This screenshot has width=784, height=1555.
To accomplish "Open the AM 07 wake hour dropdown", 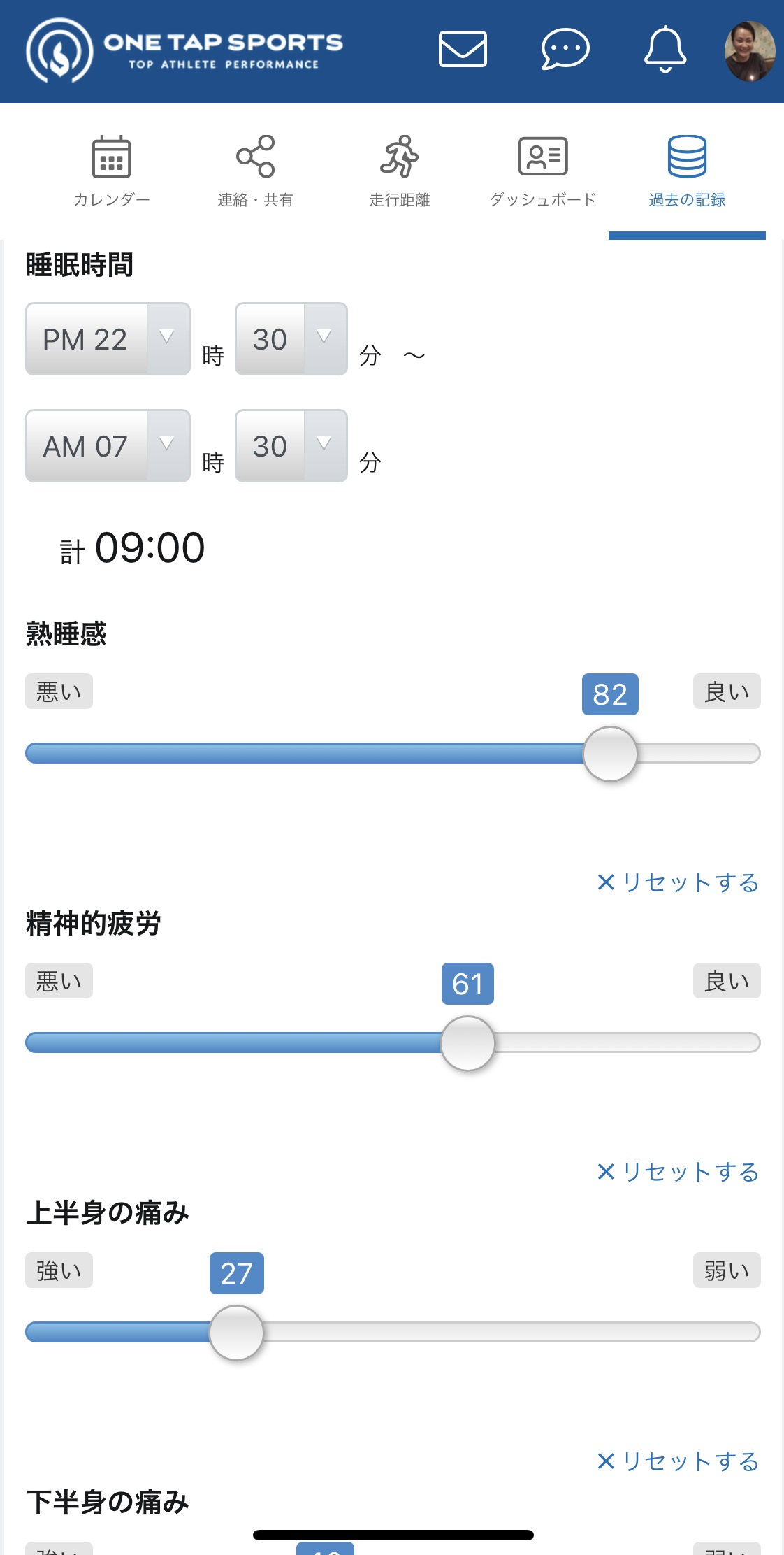I will pos(108,446).
